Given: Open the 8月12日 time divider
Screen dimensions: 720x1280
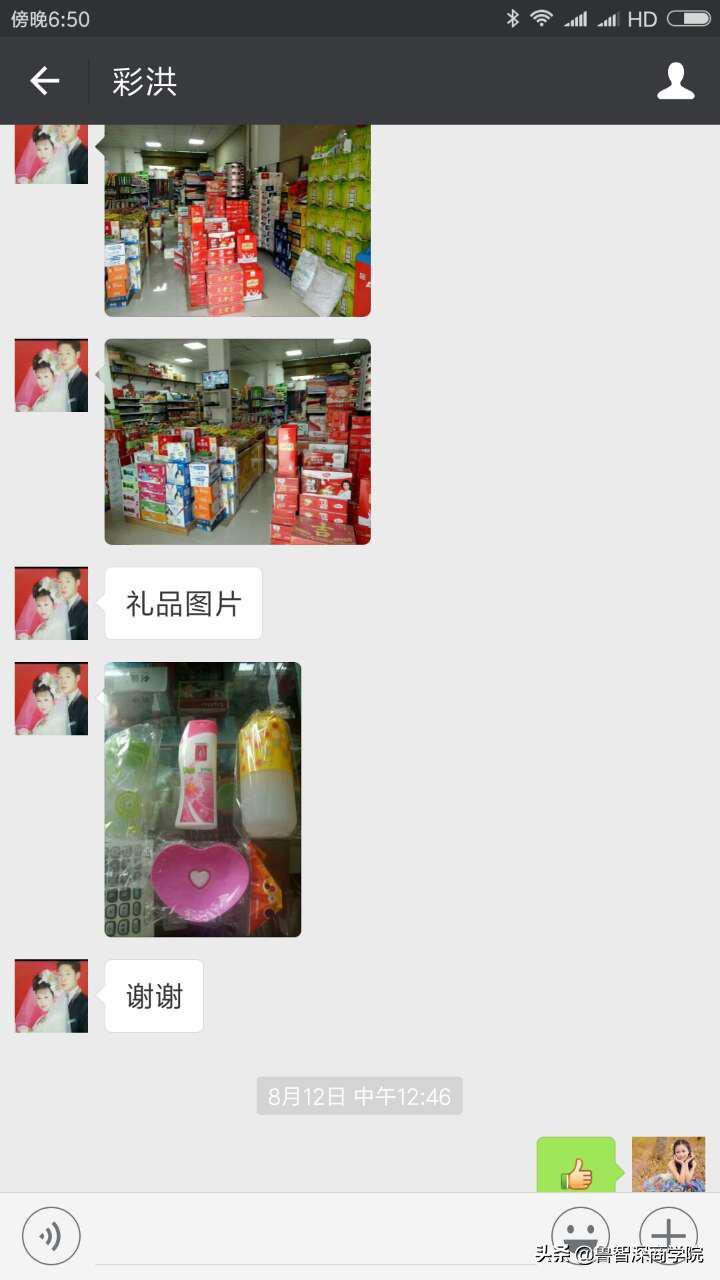Looking at the screenshot, I should click(359, 1096).
